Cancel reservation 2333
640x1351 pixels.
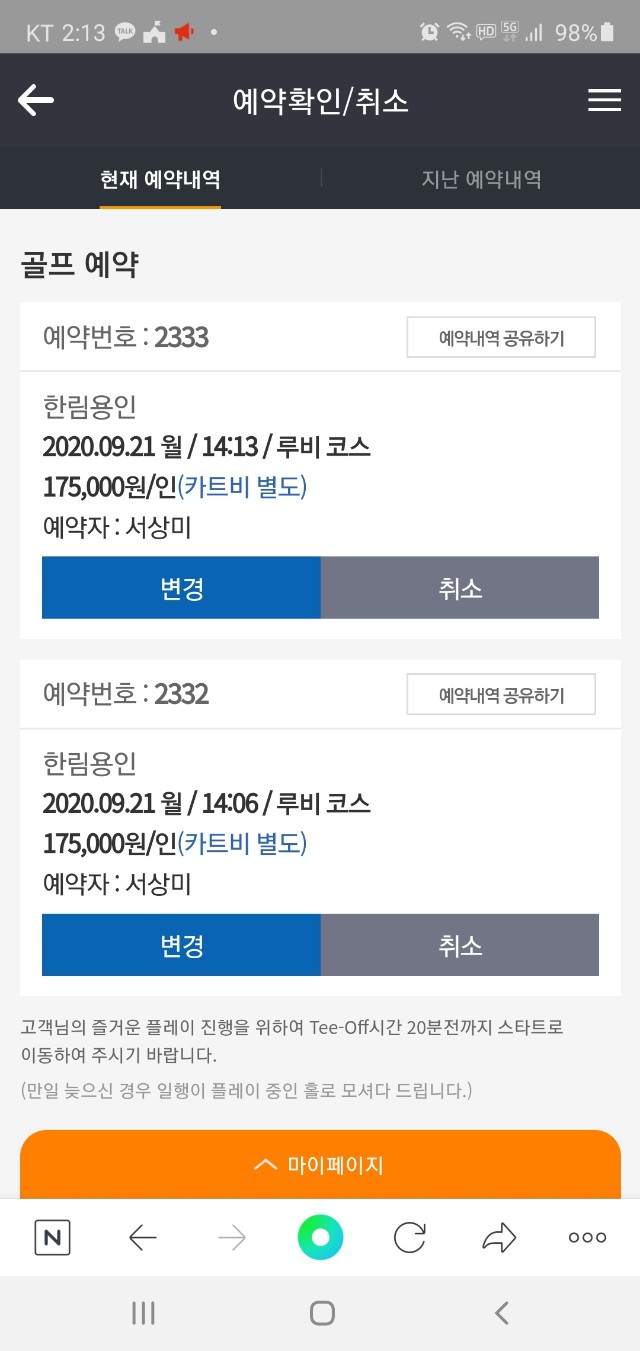[460, 588]
